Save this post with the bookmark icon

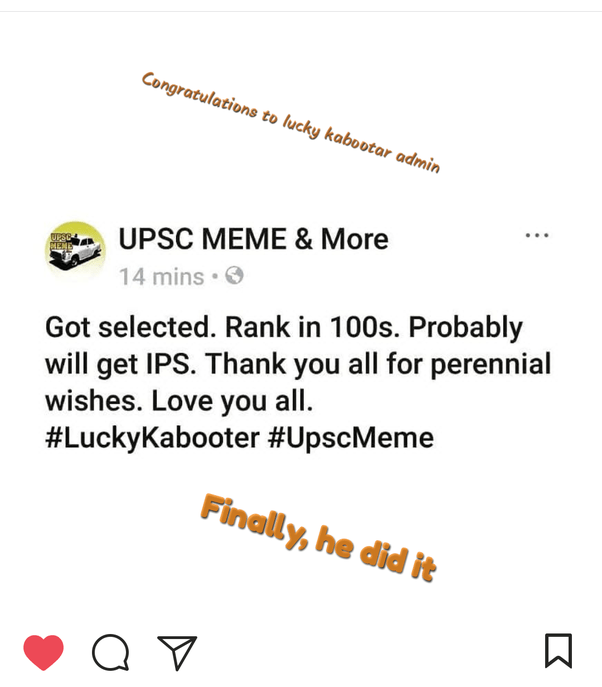[x=557, y=651]
